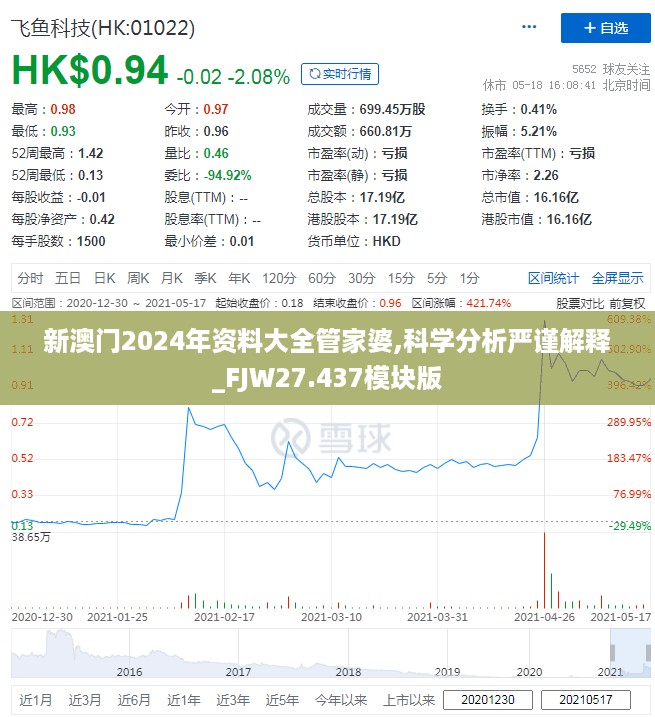Show the 年K chart

coord(239,278)
